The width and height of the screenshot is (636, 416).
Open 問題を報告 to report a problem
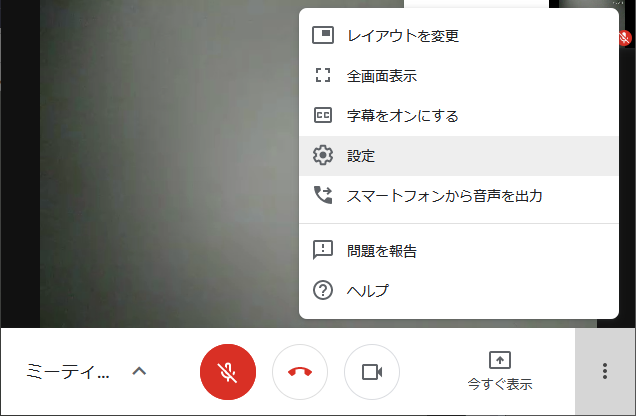(381, 251)
